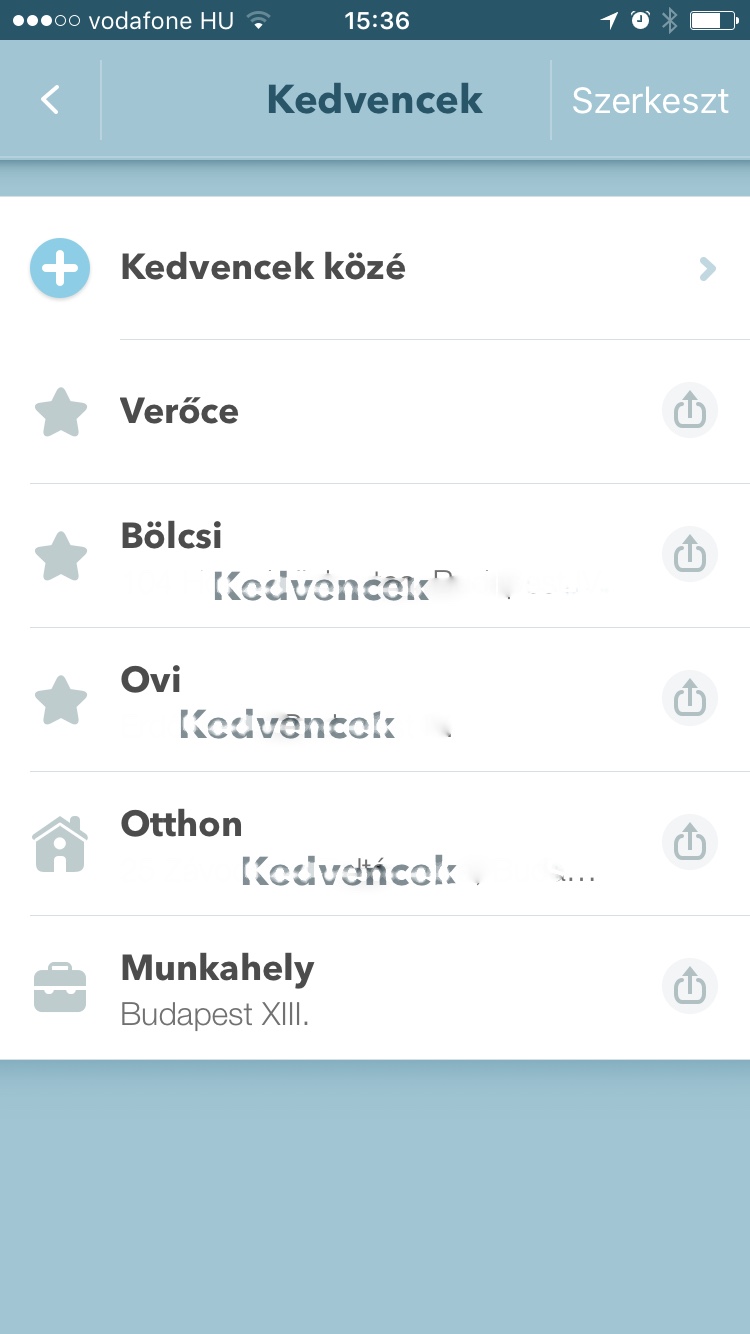Share the Verőce location
The height and width of the screenshot is (1334, 750).
690,411
